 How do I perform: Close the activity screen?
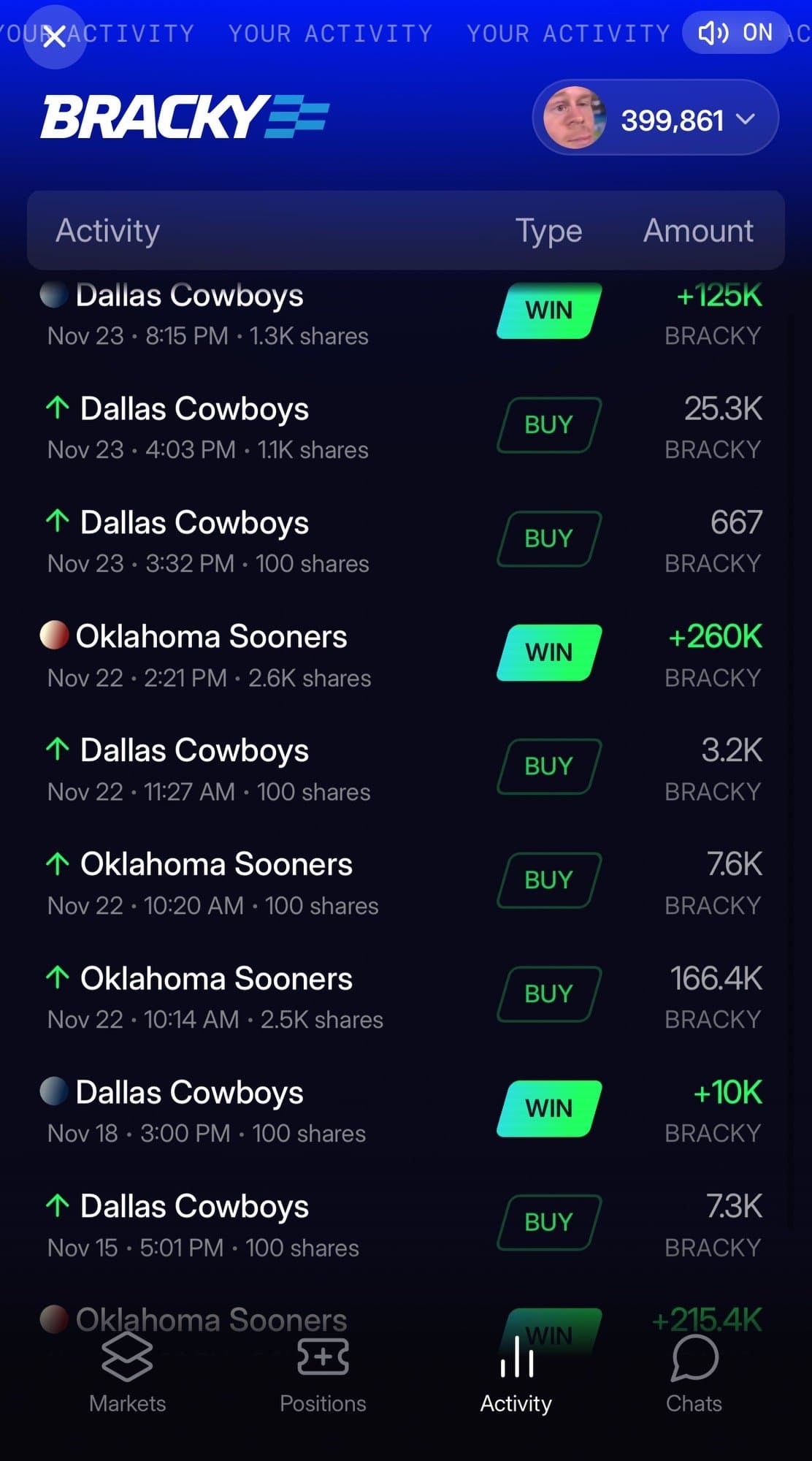[x=54, y=36]
